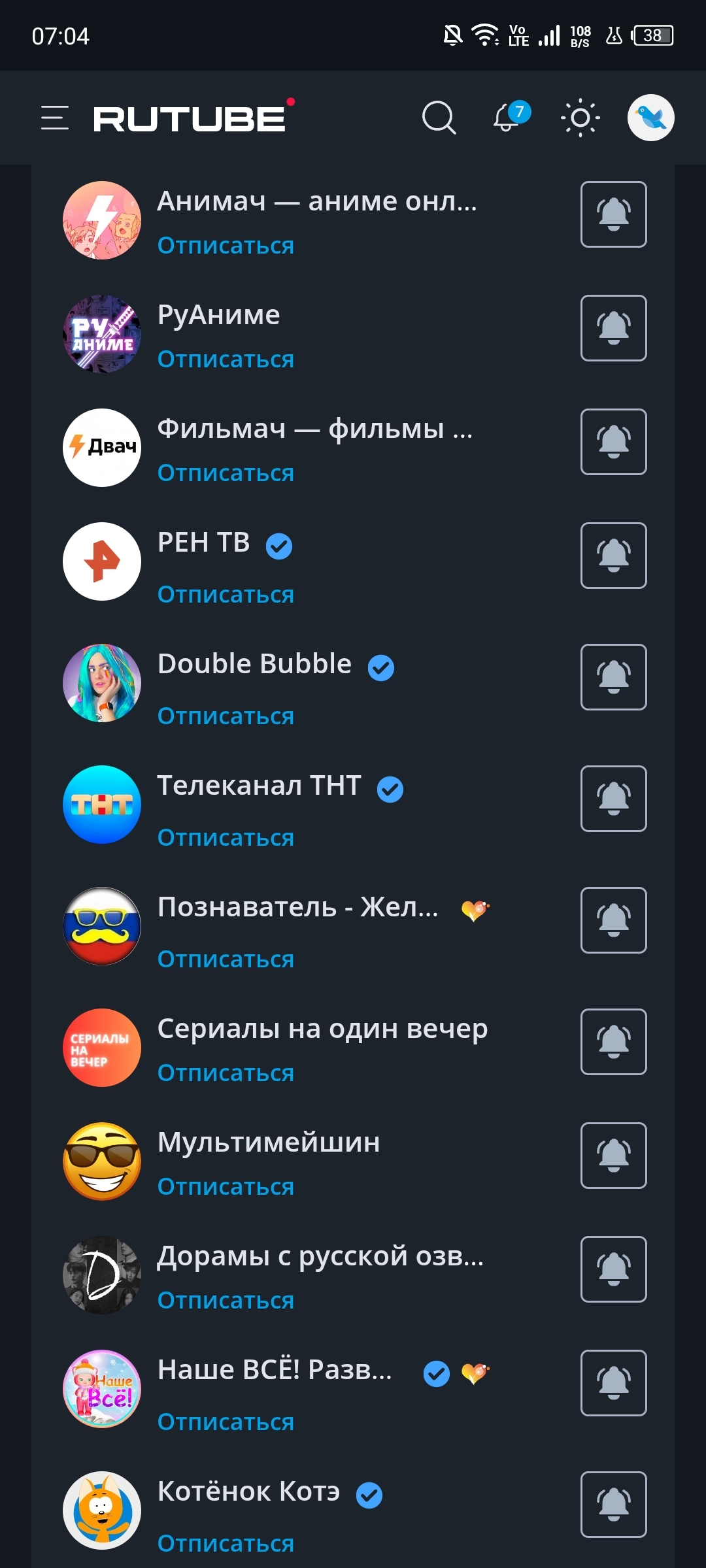Open Фильмач channel page
706x1568 pixels.
pos(314,429)
